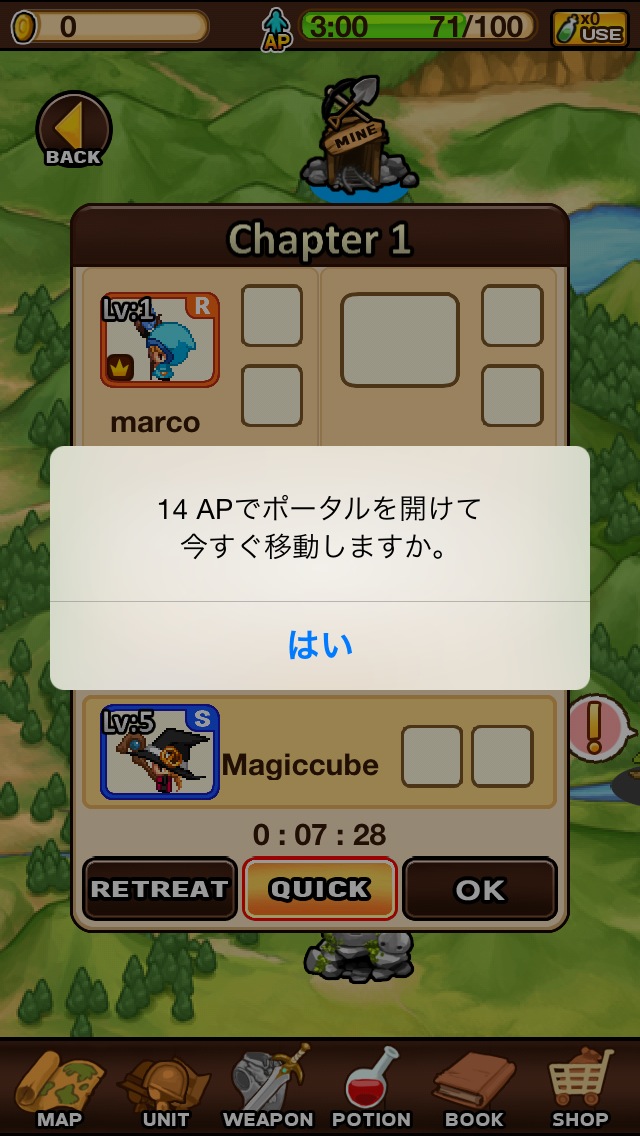Open the POTION tab
The width and height of the screenshot is (640, 1136).
click(x=371, y=1088)
